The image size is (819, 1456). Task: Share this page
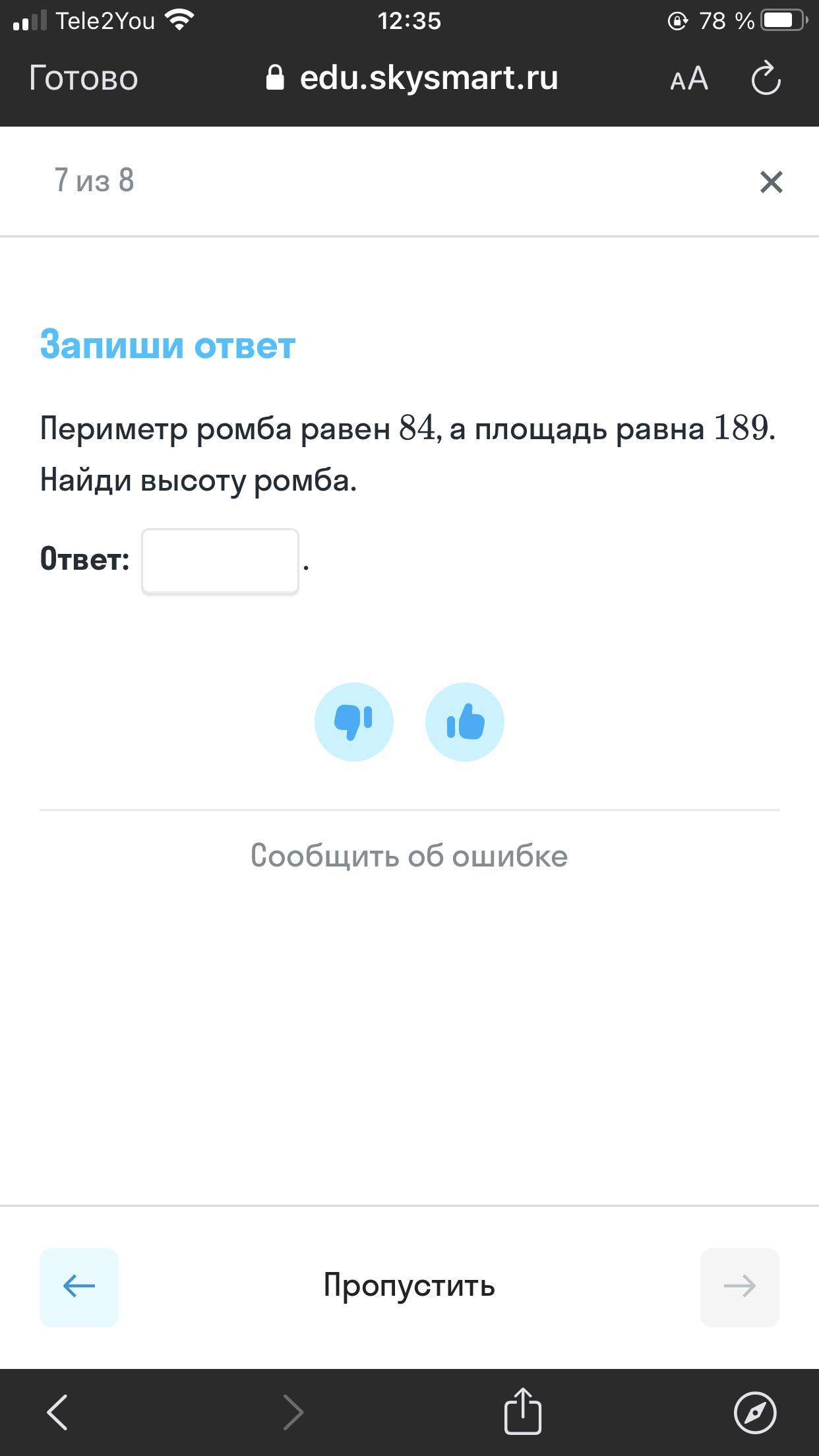click(523, 1411)
